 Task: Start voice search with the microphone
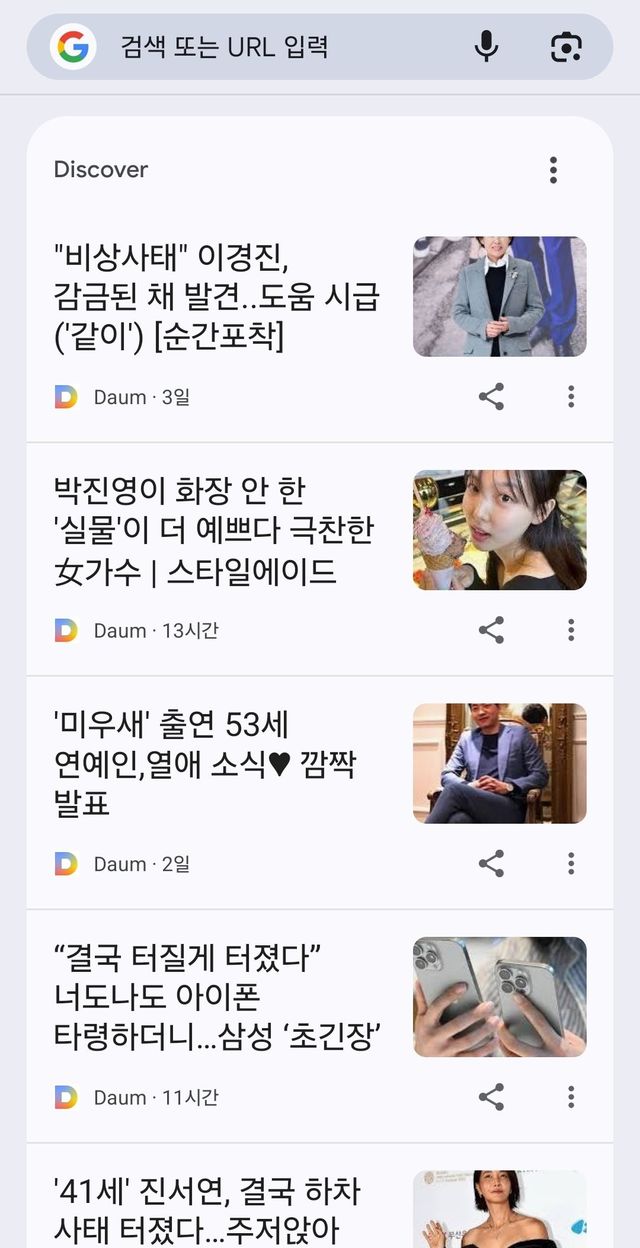pyautogui.click(x=487, y=47)
